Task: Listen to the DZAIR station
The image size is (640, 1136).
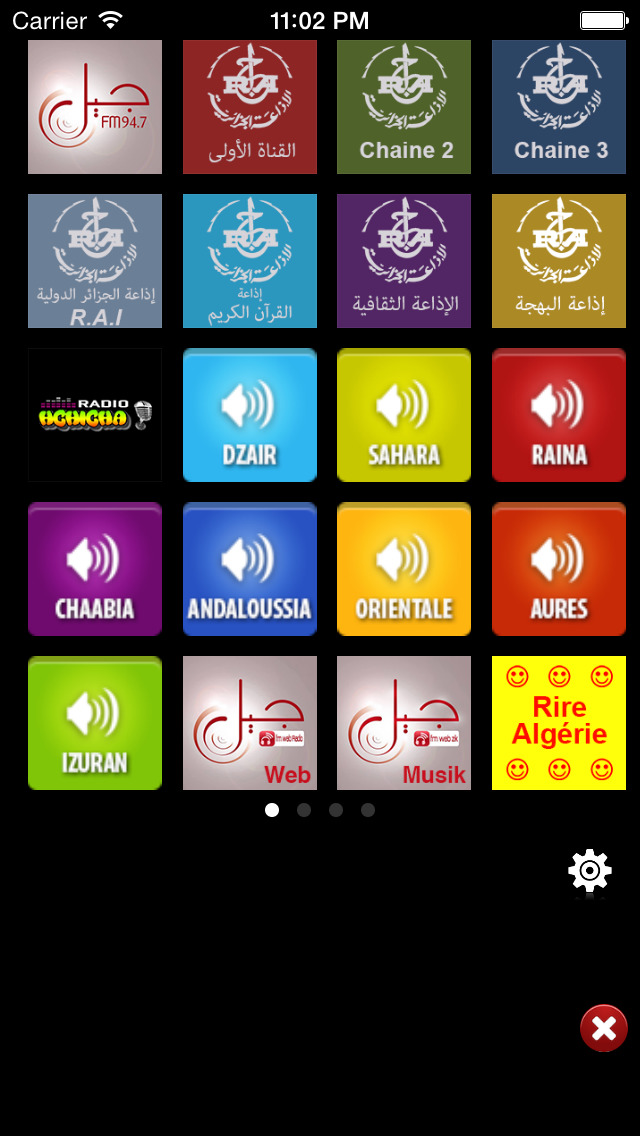Action: pos(250,415)
